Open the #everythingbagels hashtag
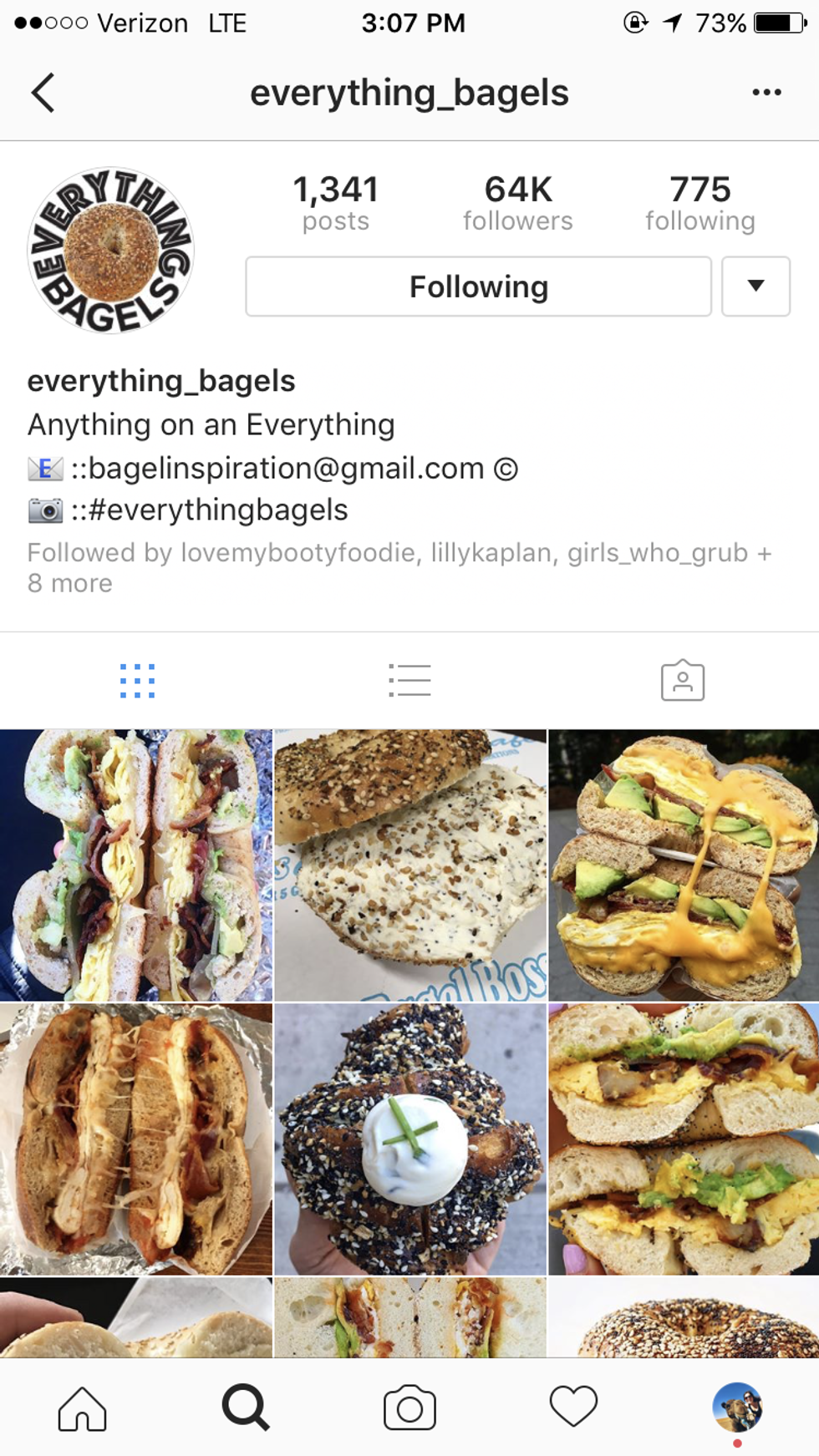Screen dimensions: 819x1456 point(217,510)
